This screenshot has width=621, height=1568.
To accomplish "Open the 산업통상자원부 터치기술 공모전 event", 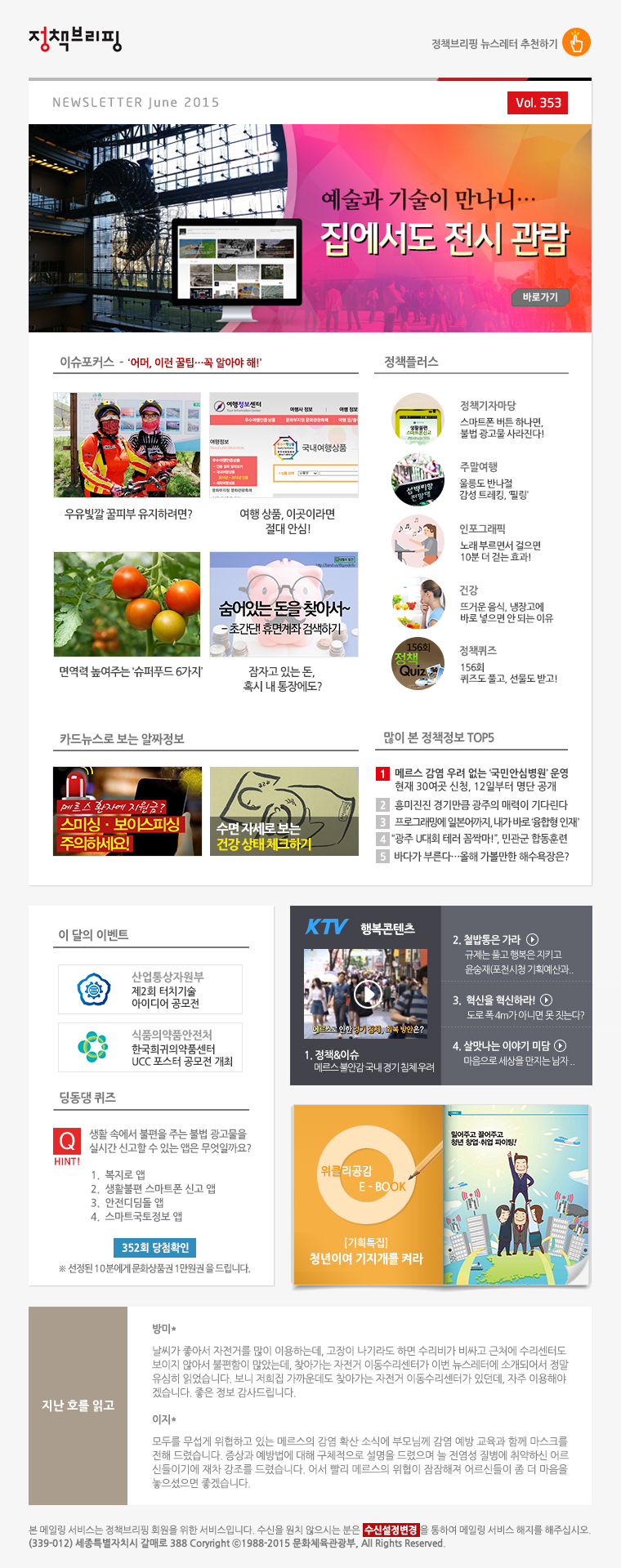I will pyautogui.click(x=150, y=989).
